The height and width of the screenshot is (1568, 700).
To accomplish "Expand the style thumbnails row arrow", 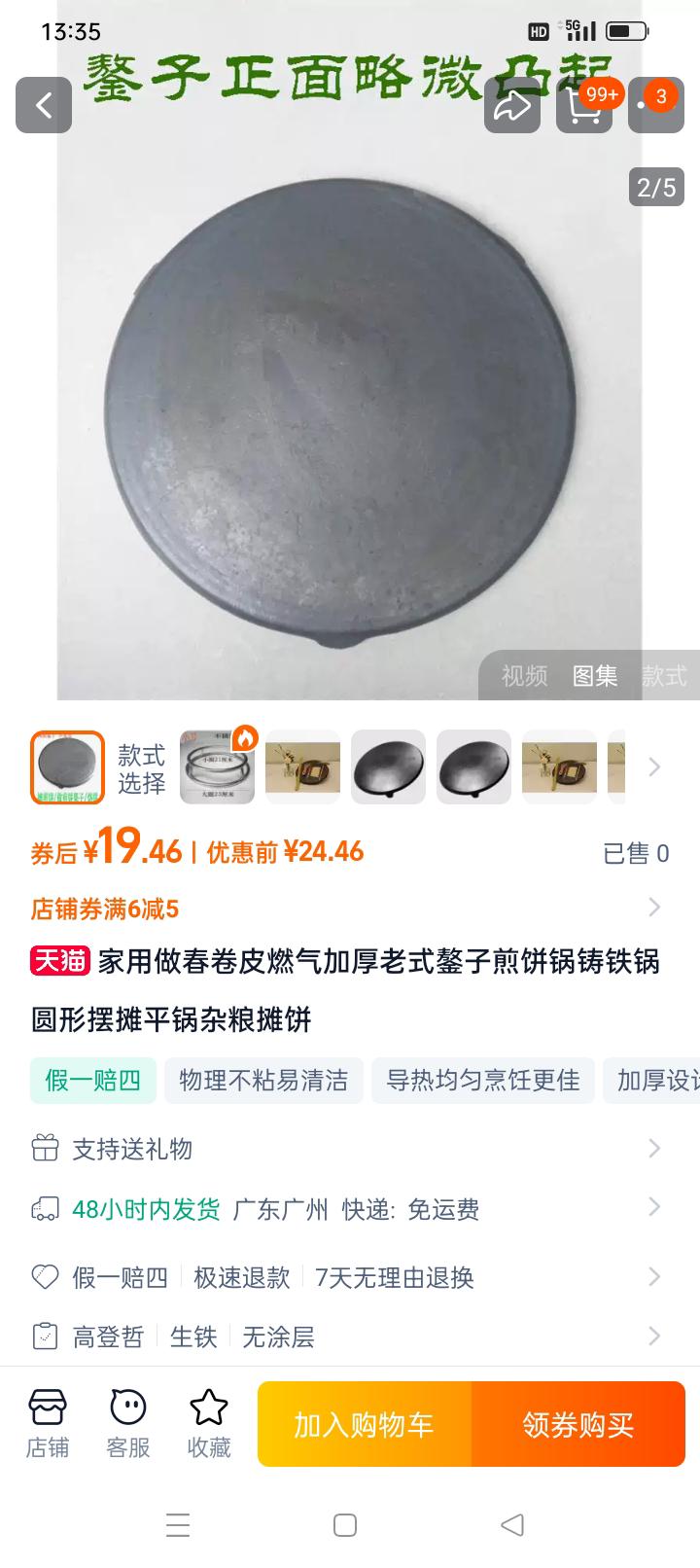I will click(x=654, y=767).
